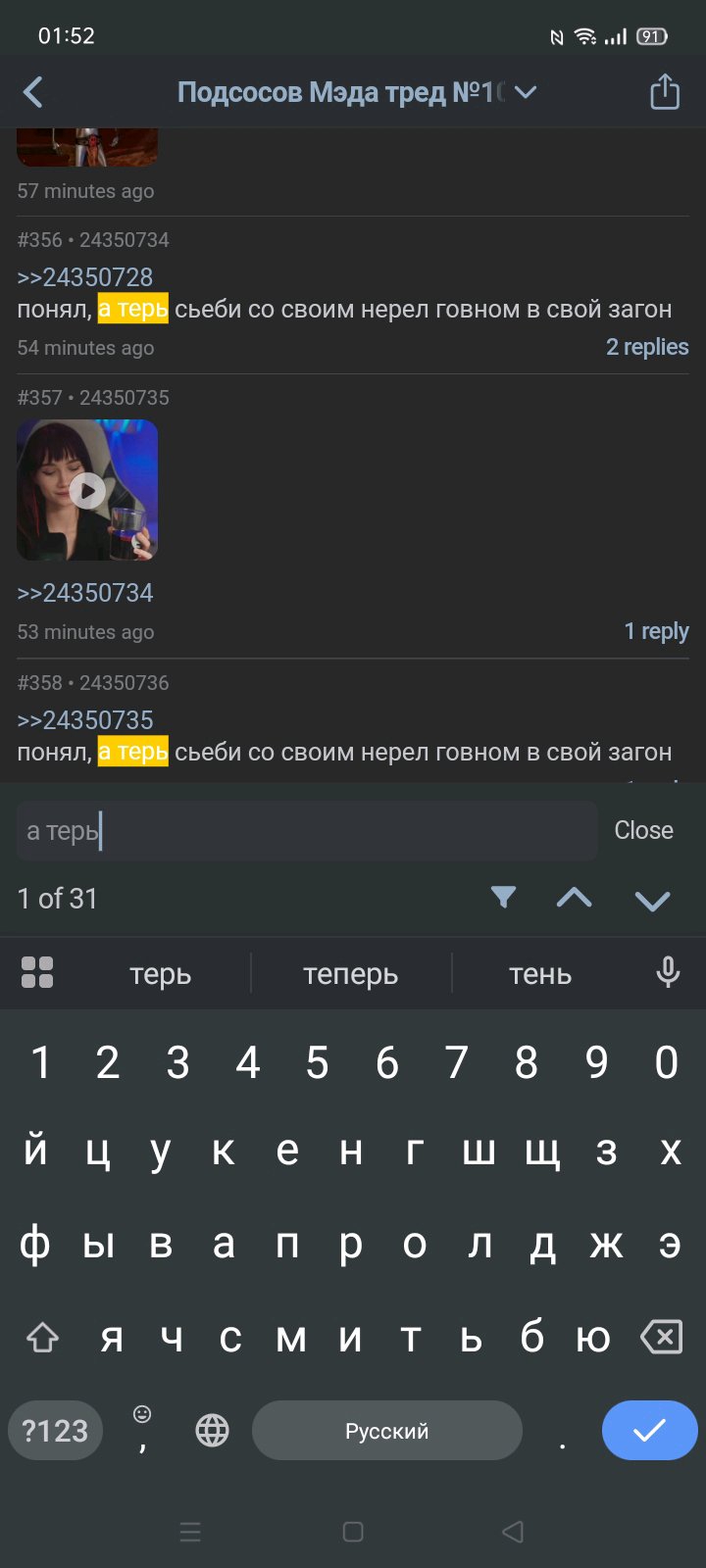Filter search results with the funnel icon
Screen dimensions: 706x1568
503,898
